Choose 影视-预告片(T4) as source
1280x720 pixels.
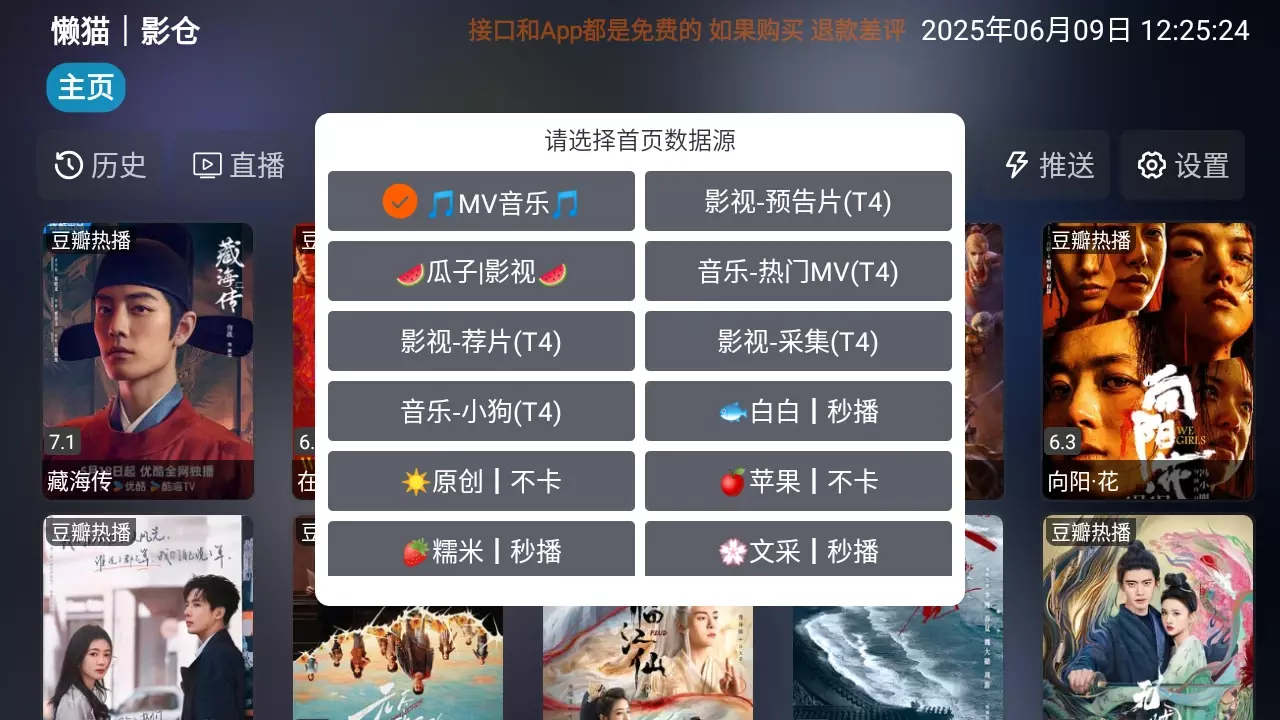798,202
